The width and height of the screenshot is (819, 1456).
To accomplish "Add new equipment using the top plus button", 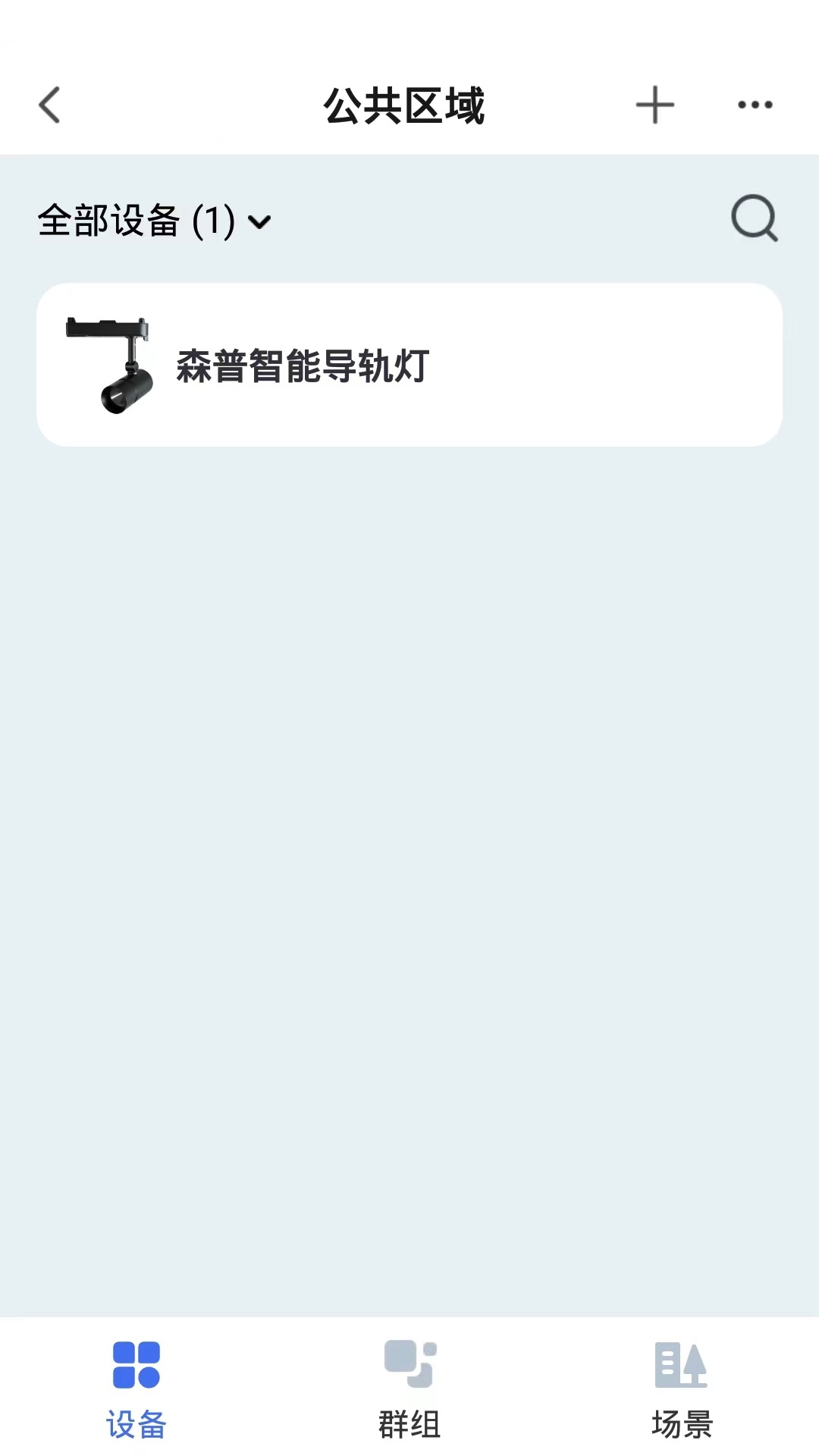I will (654, 105).
